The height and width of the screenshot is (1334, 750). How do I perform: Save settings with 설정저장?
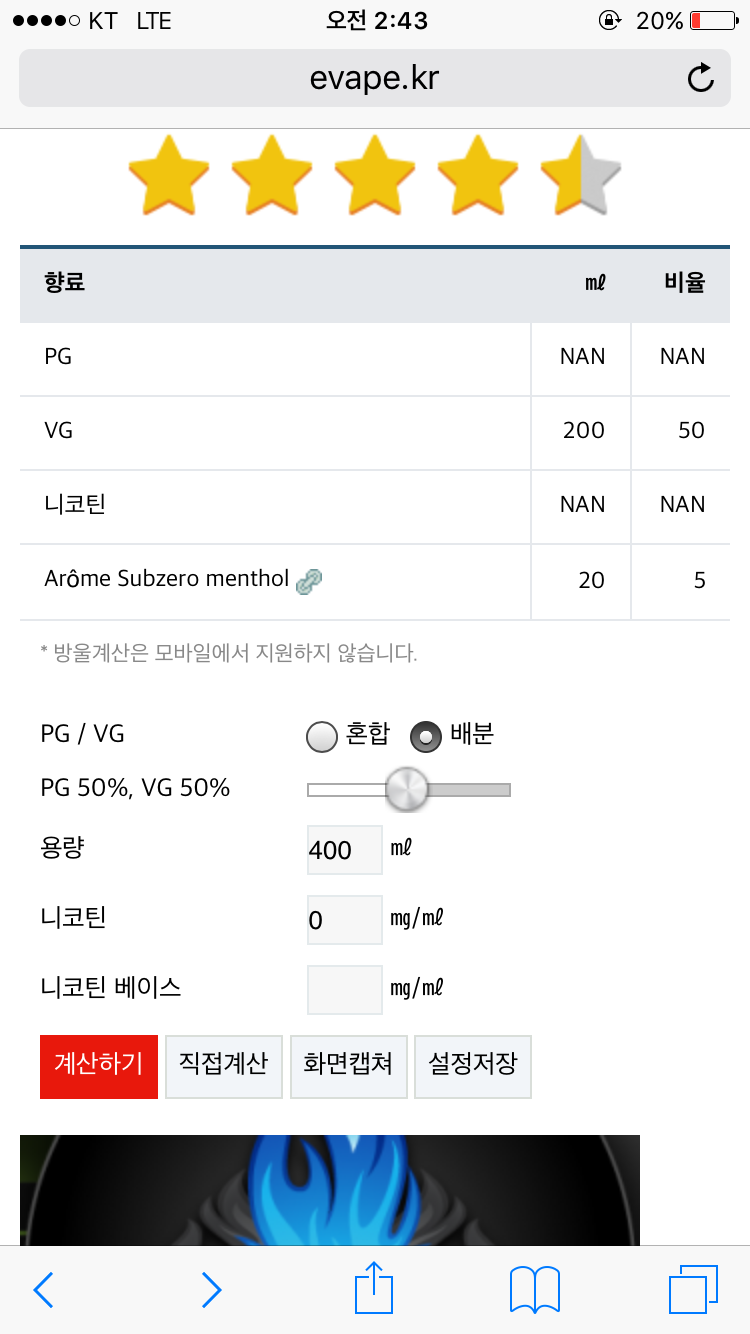(x=473, y=1066)
